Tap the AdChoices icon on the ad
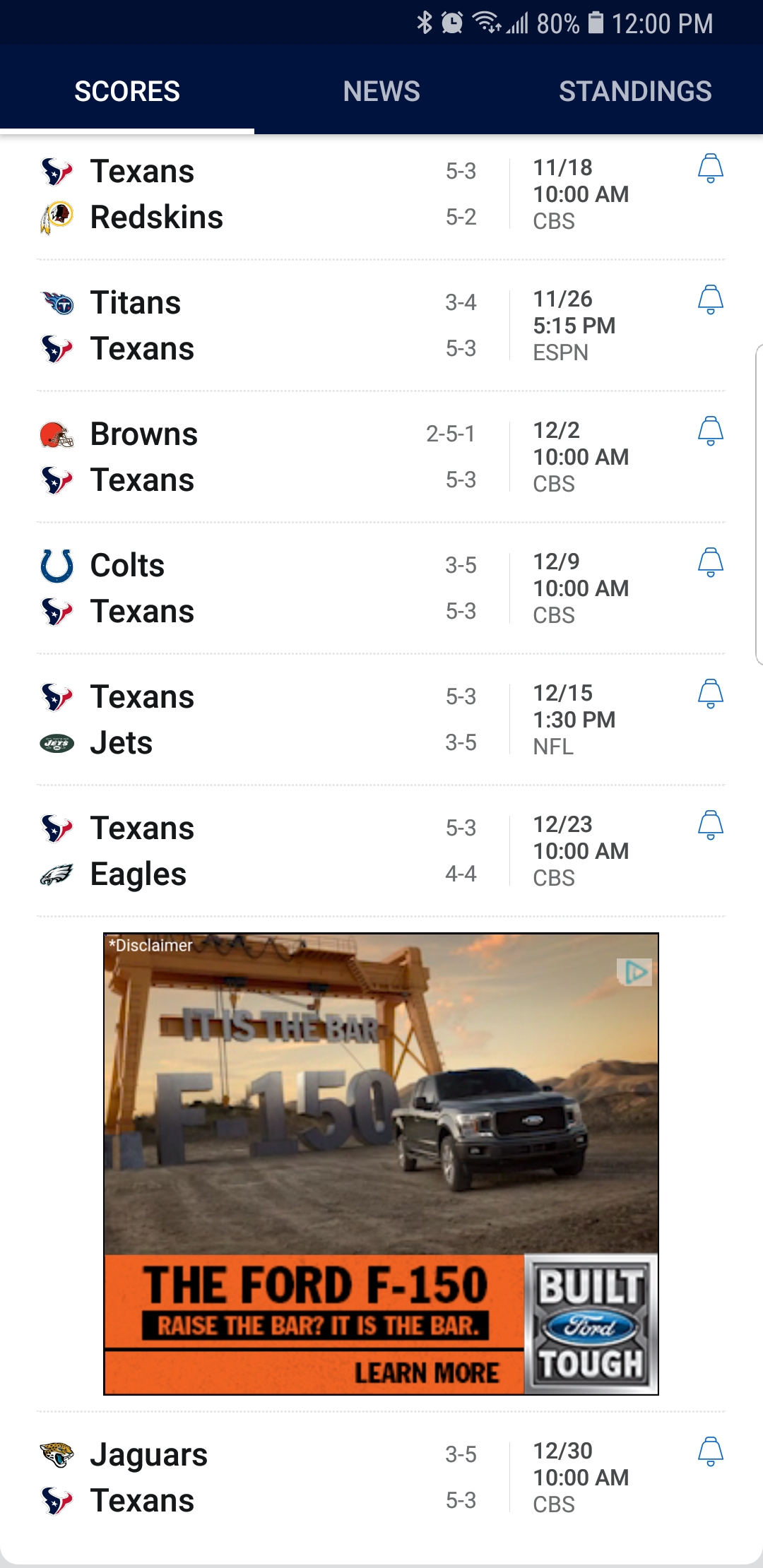The height and width of the screenshot is (1568, 763). click(x=635, y=973)
